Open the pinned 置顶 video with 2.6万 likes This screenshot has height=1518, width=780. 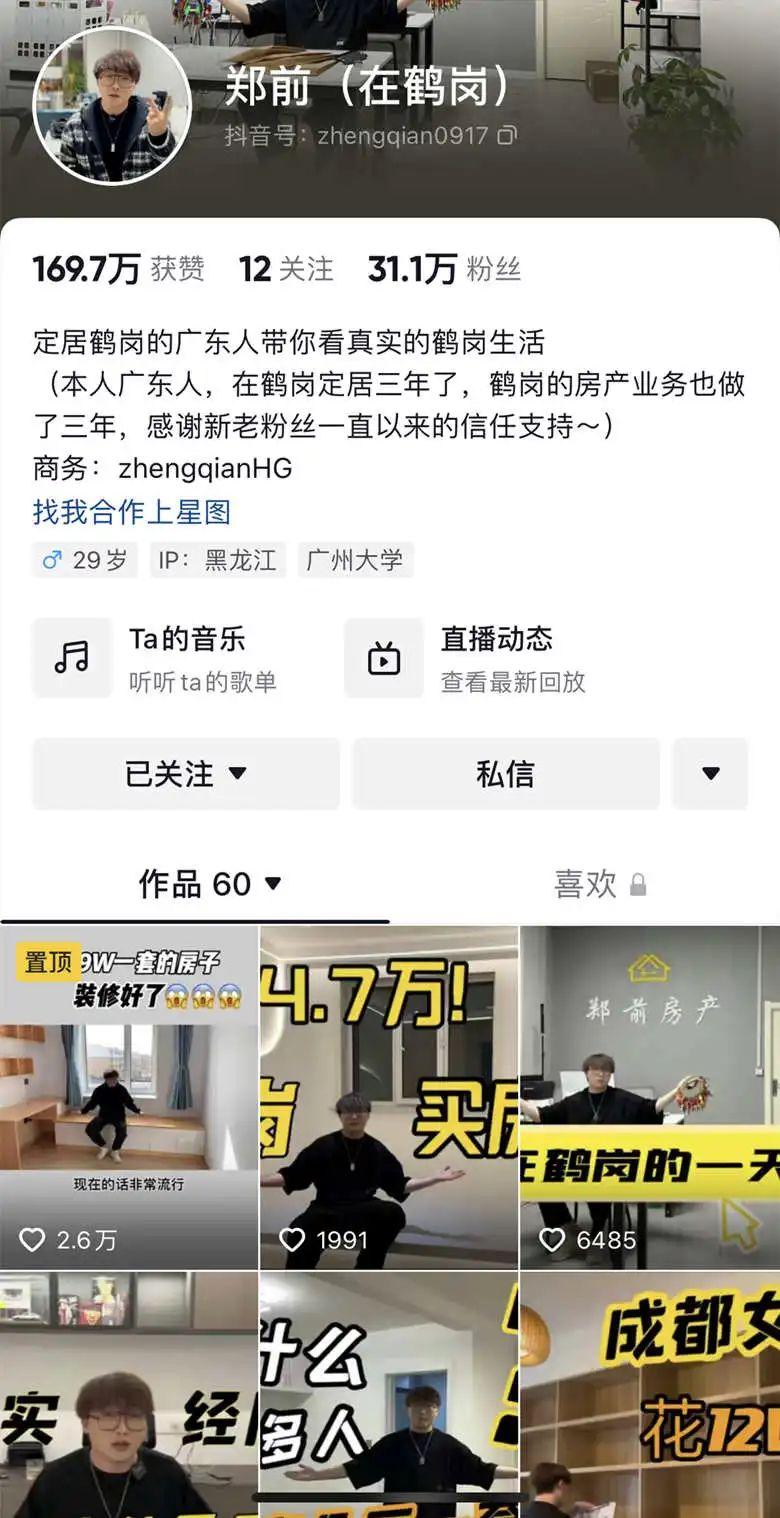[x=129, y=1097]
